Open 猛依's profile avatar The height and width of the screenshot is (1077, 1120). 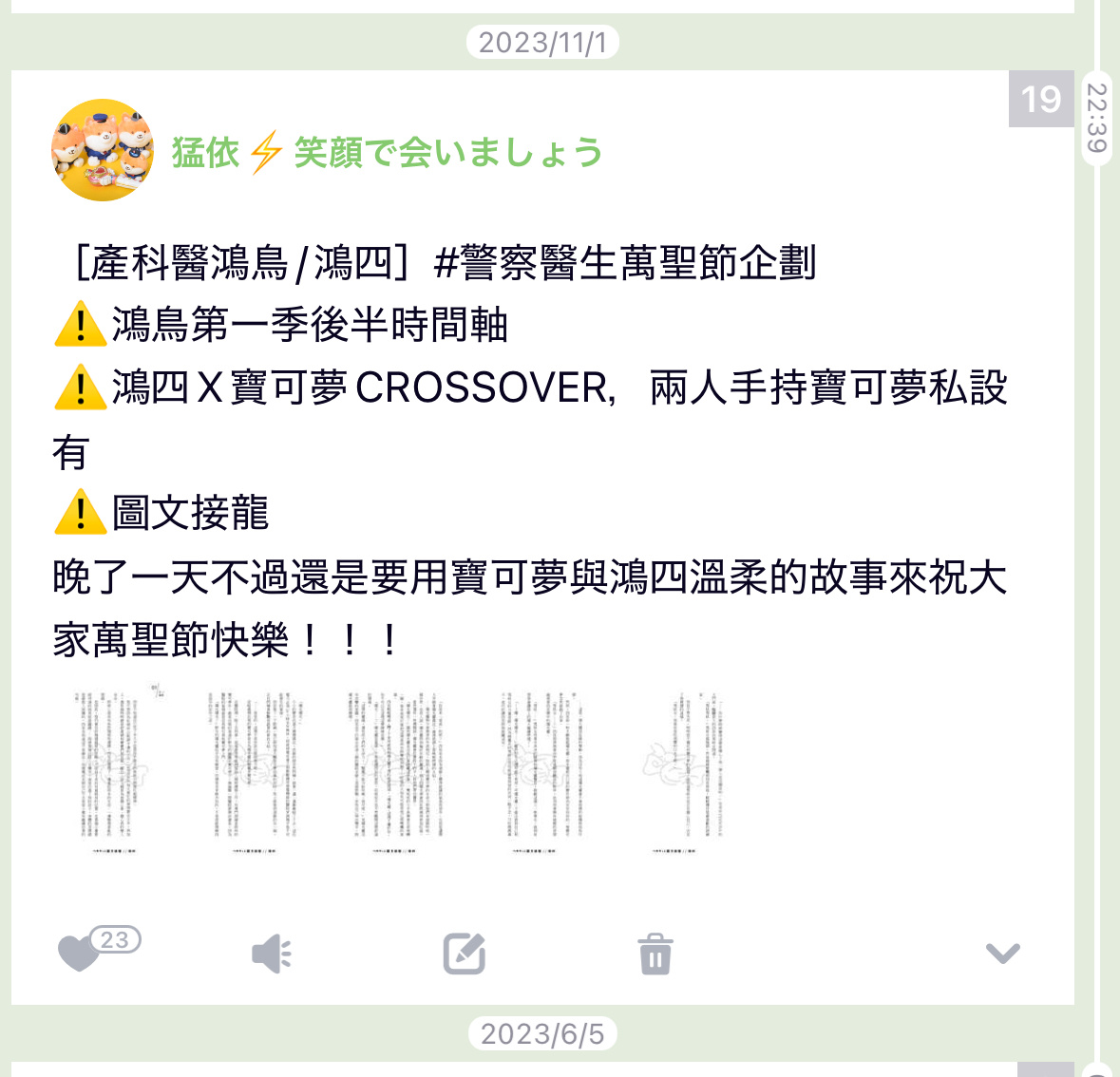103,150
